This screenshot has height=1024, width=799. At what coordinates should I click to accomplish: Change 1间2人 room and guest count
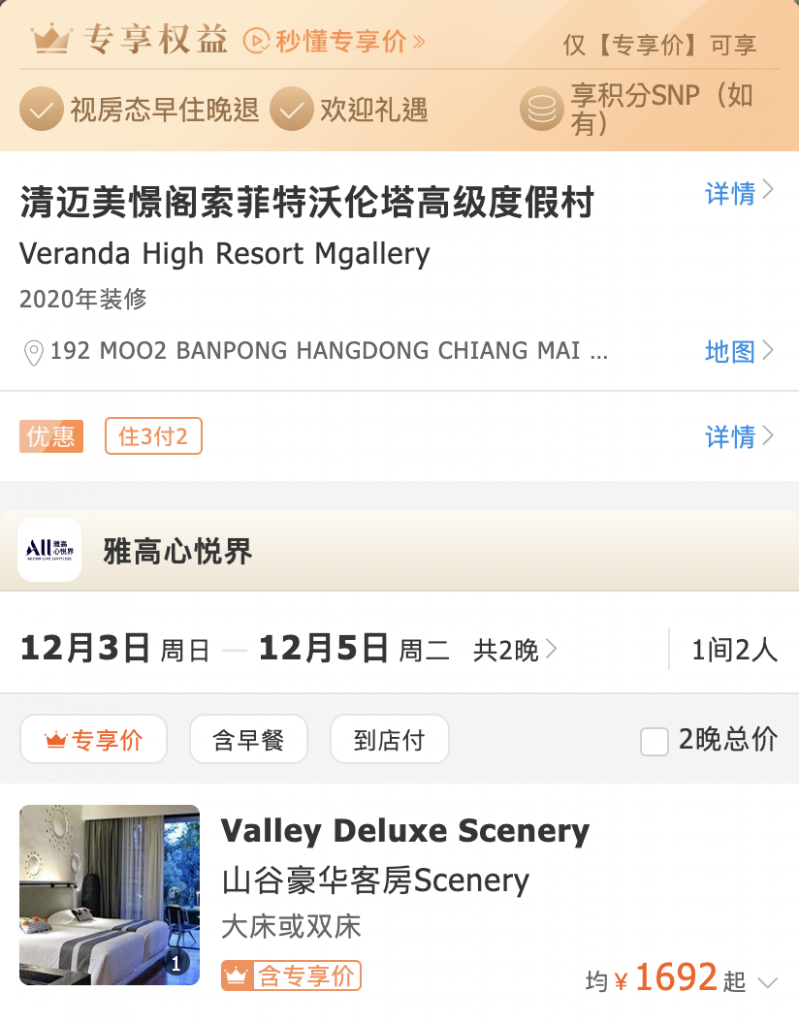click(734, 650)
